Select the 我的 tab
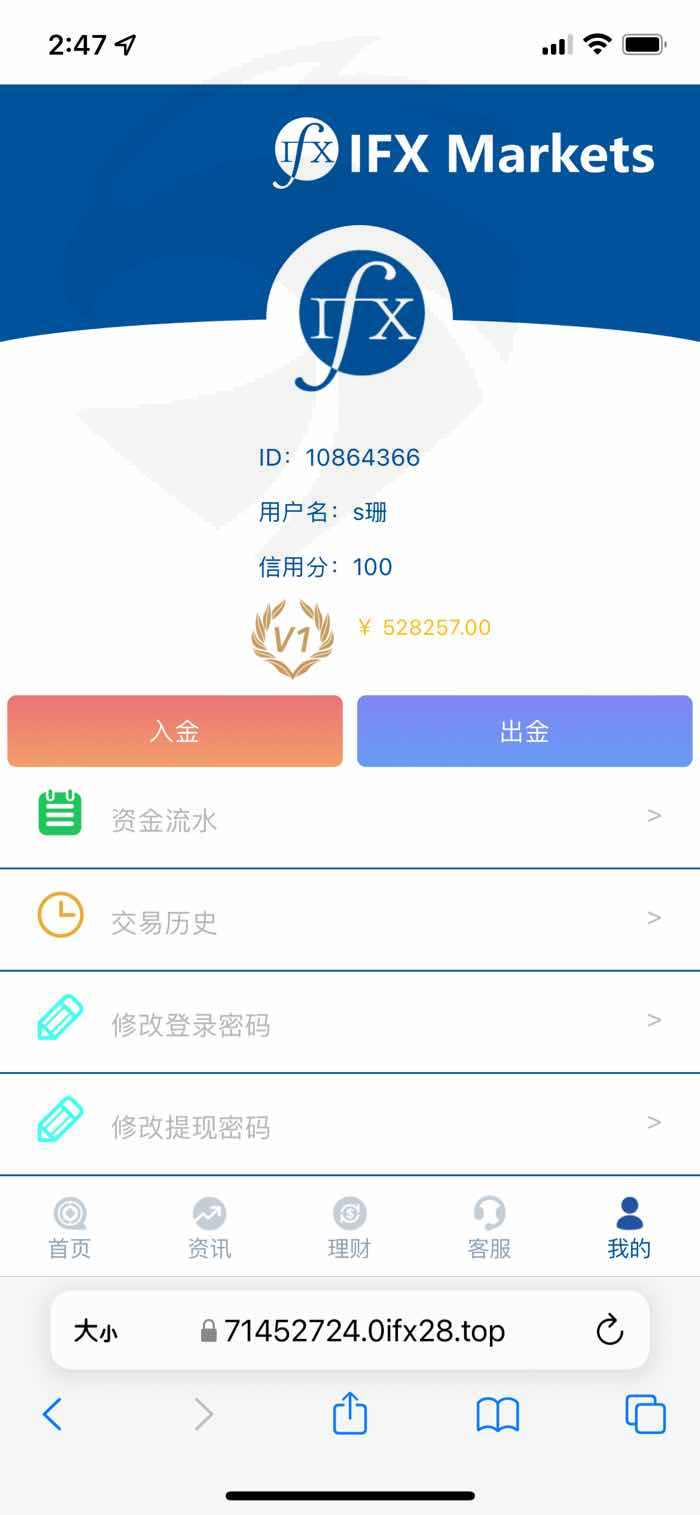The image size is (700, 1515). pyautogui.click(x=629, y=1229)
